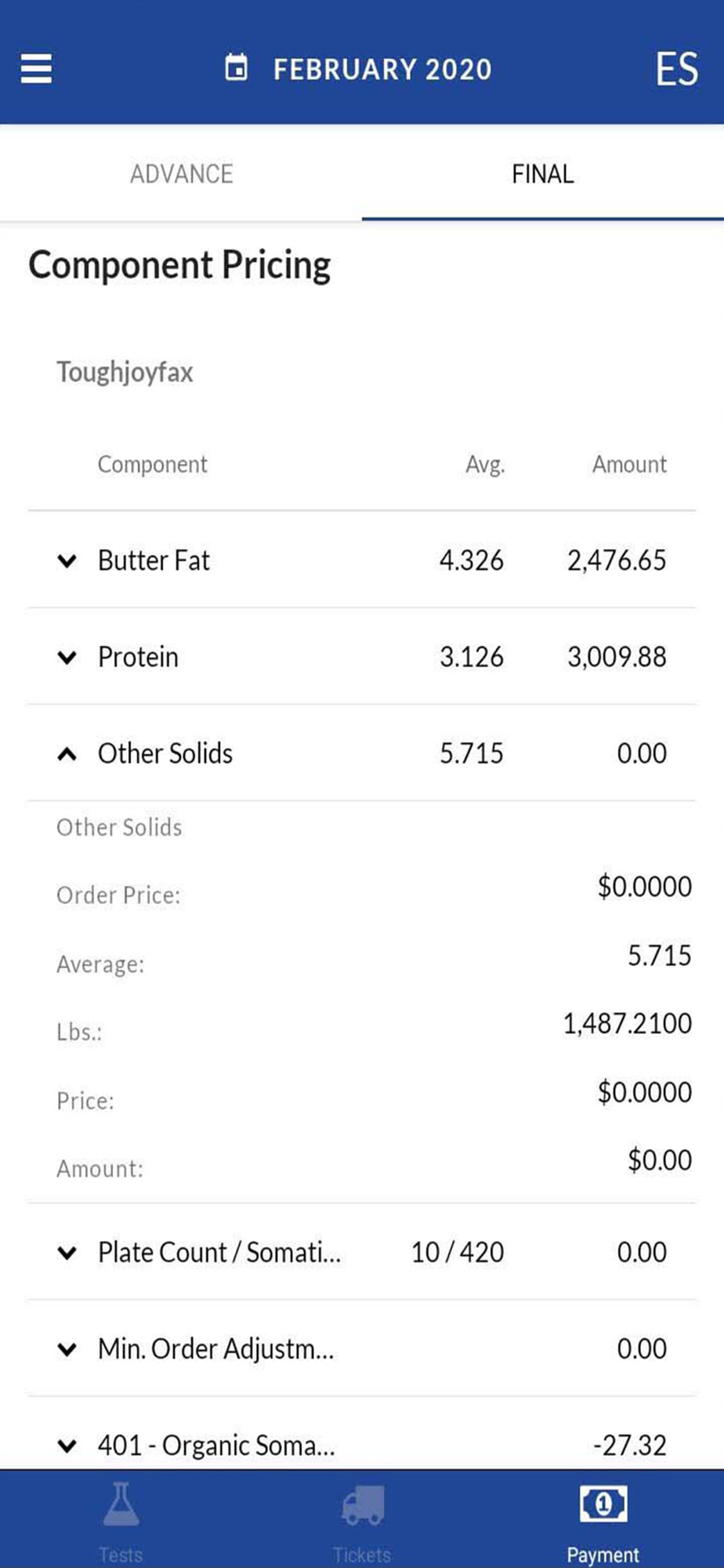Expand the Butter Fat row
The height and width of the screenshot is (1568, 724).
point(67,561)
